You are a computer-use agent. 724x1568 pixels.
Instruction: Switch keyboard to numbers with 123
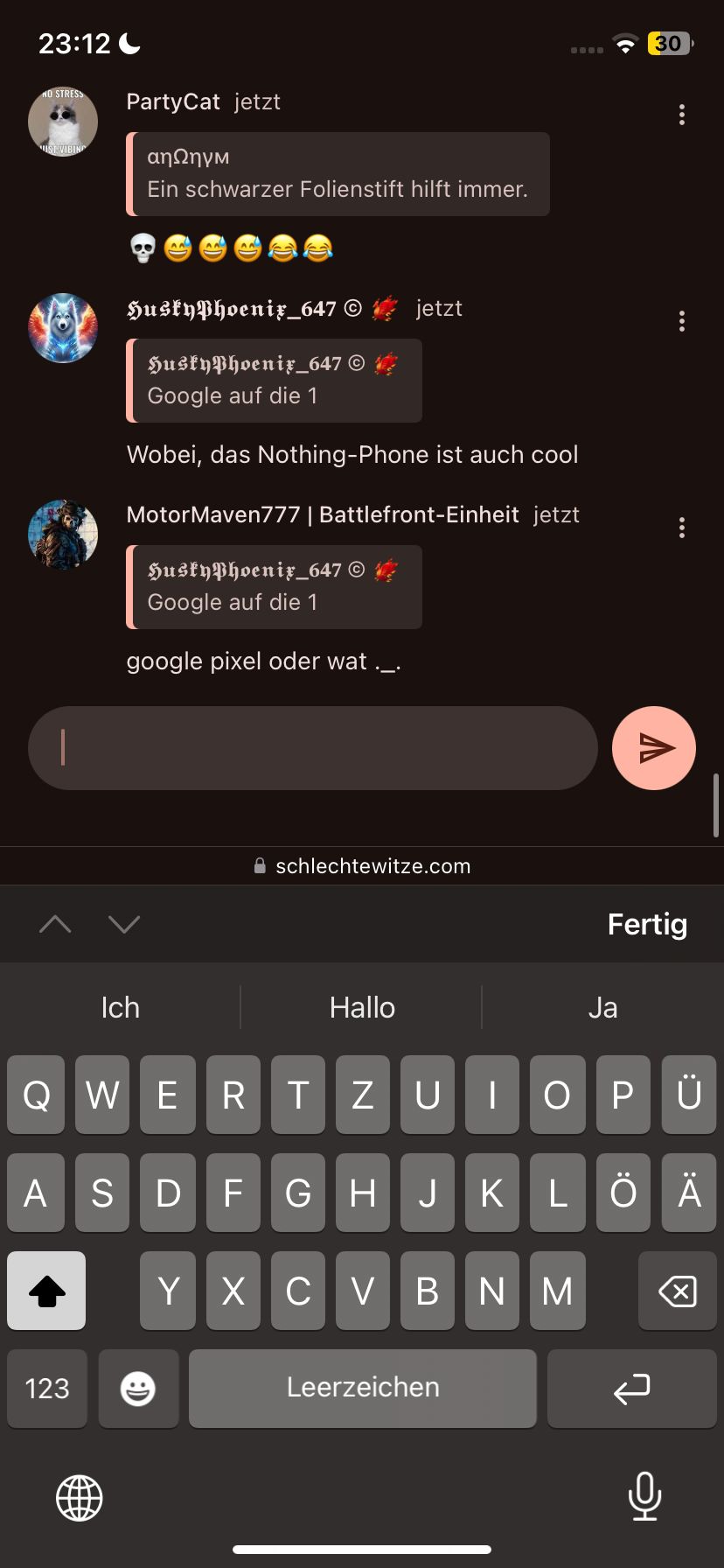(47, 1388)
